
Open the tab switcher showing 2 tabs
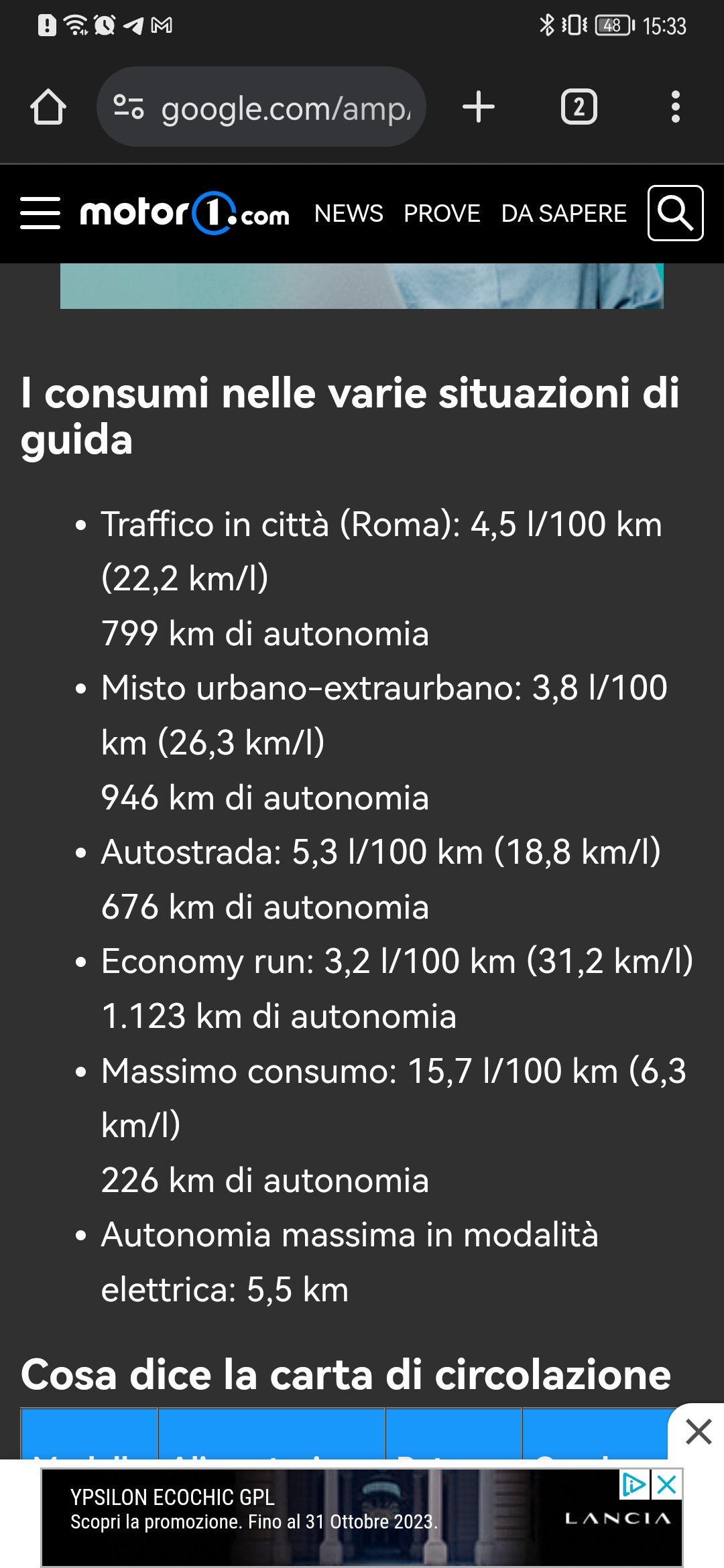coord(579,107)
